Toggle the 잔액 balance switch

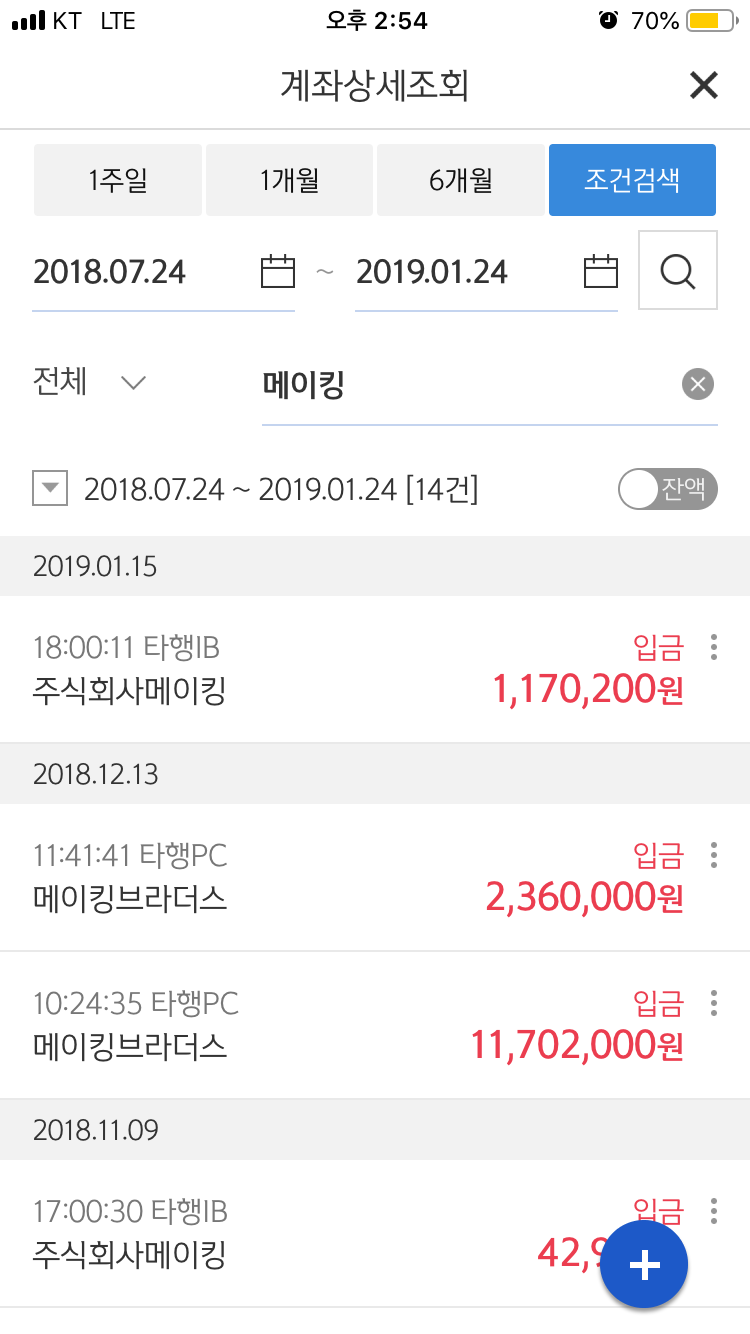coord(668,490)
